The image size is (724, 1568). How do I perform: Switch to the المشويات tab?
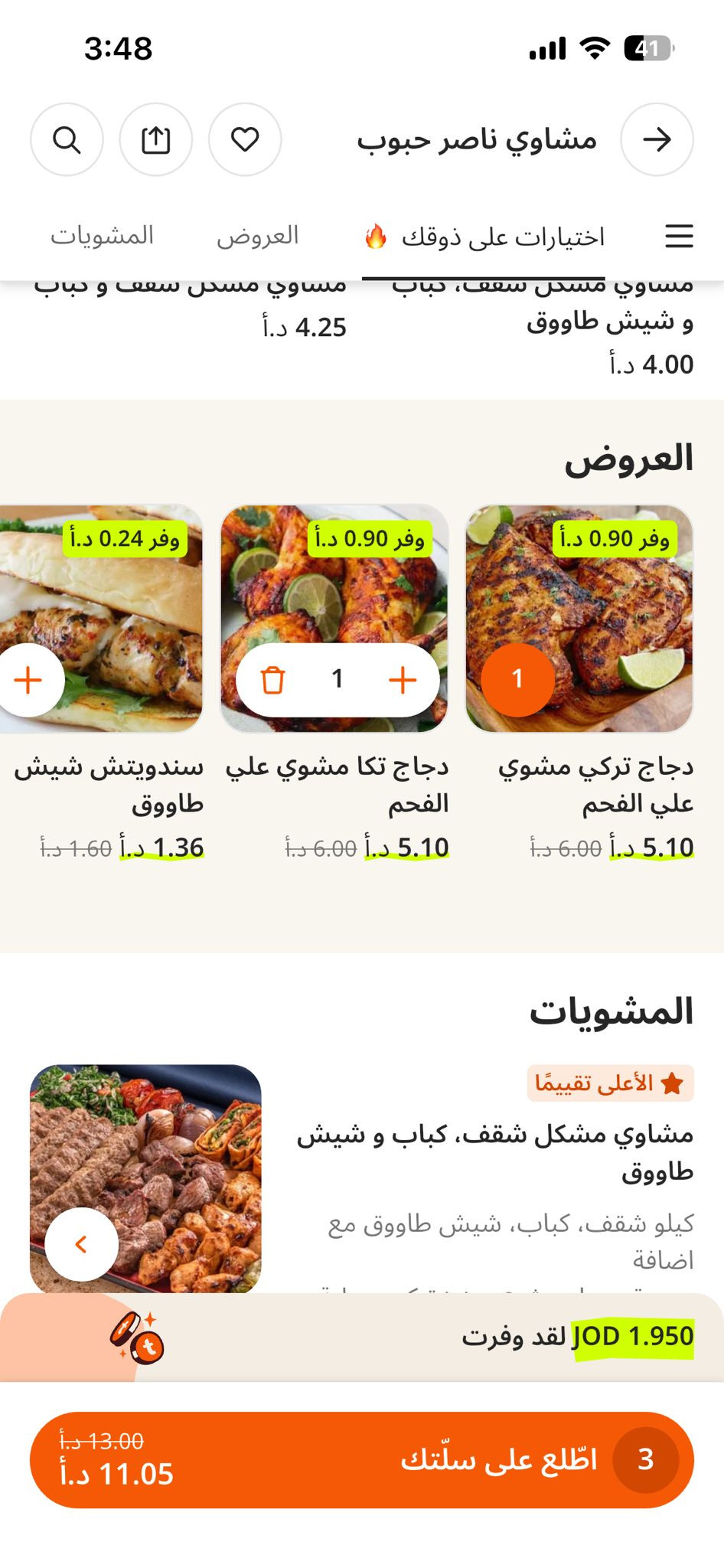103,236
